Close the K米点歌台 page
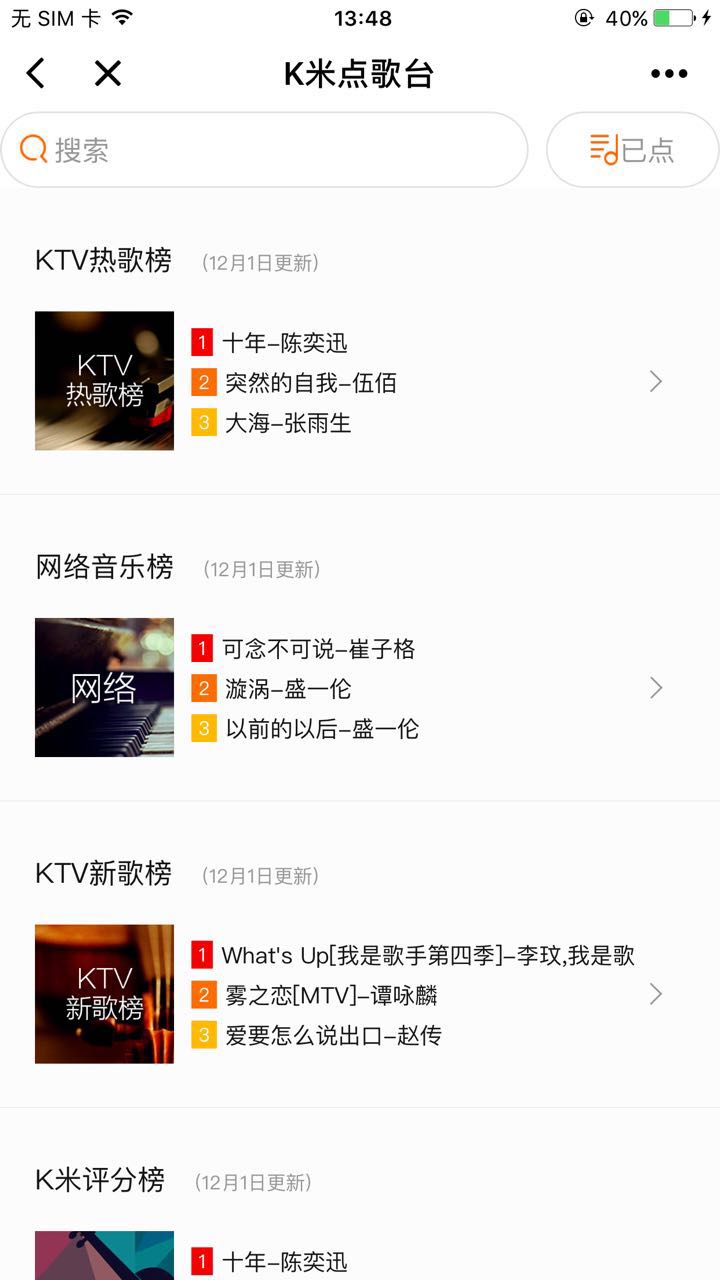Screen dimensions: 720x1280 coord(107,73)
